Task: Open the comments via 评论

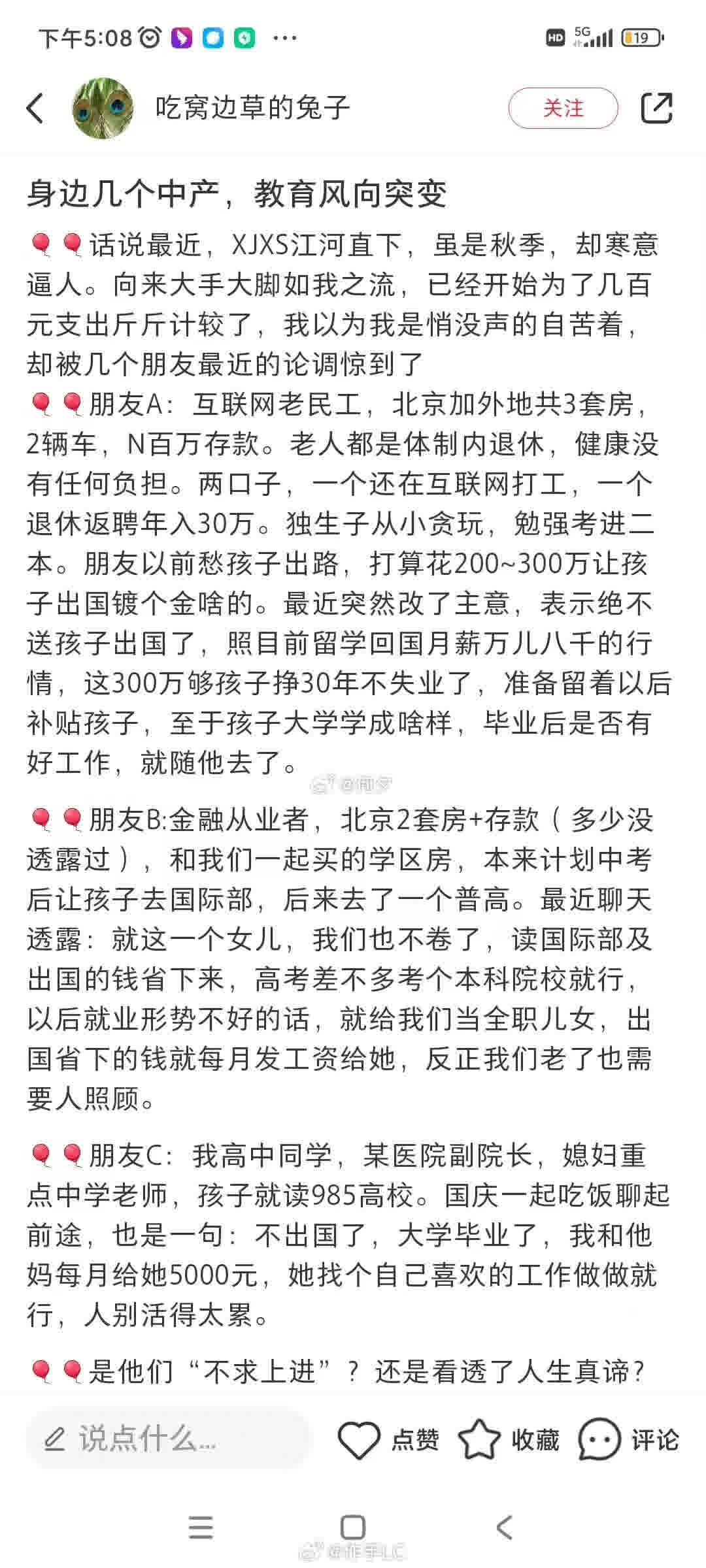Action: (x=629, y=1439)
